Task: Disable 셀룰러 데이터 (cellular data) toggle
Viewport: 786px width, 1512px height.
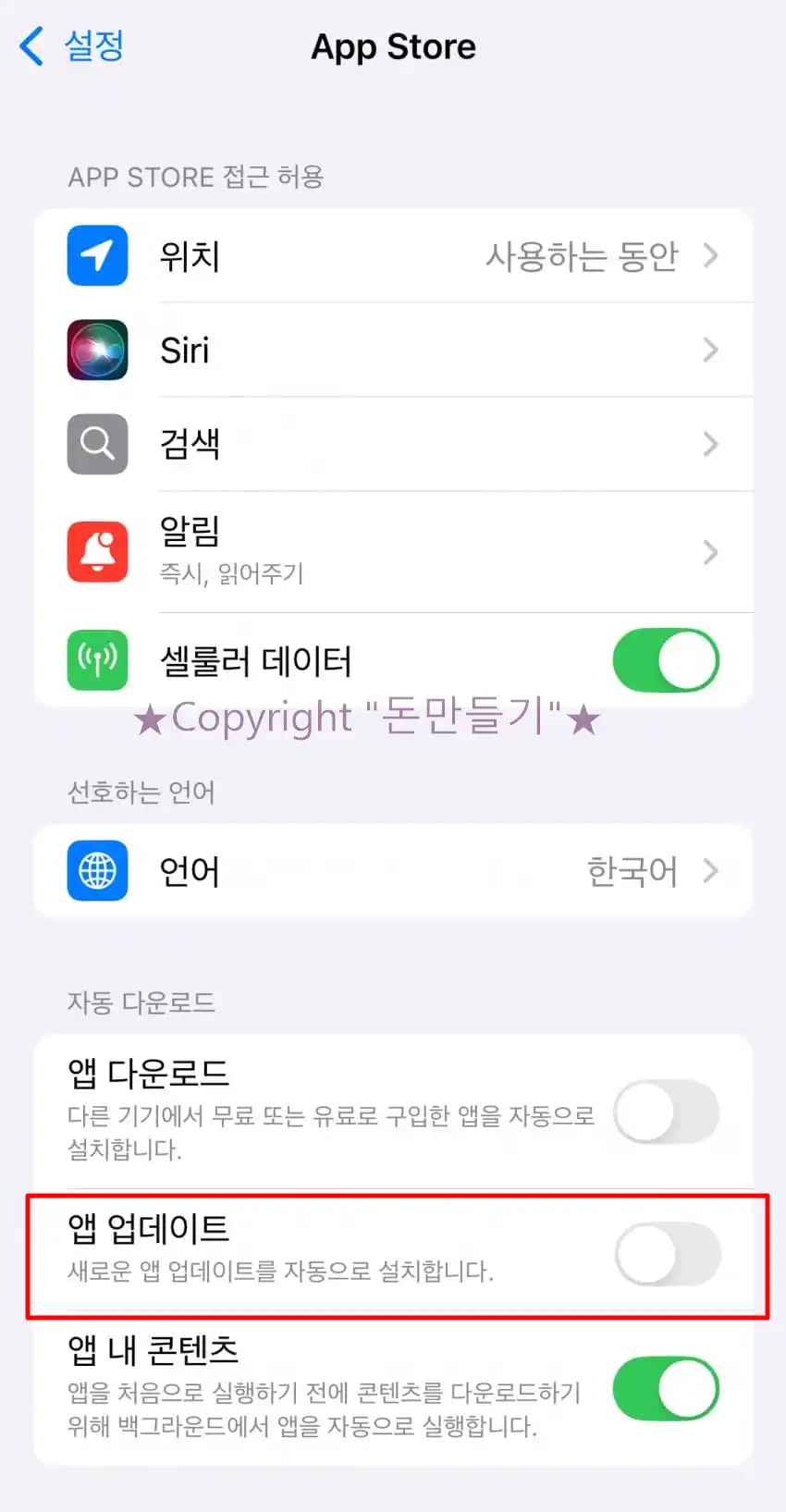Action: [x=666, y=659]
